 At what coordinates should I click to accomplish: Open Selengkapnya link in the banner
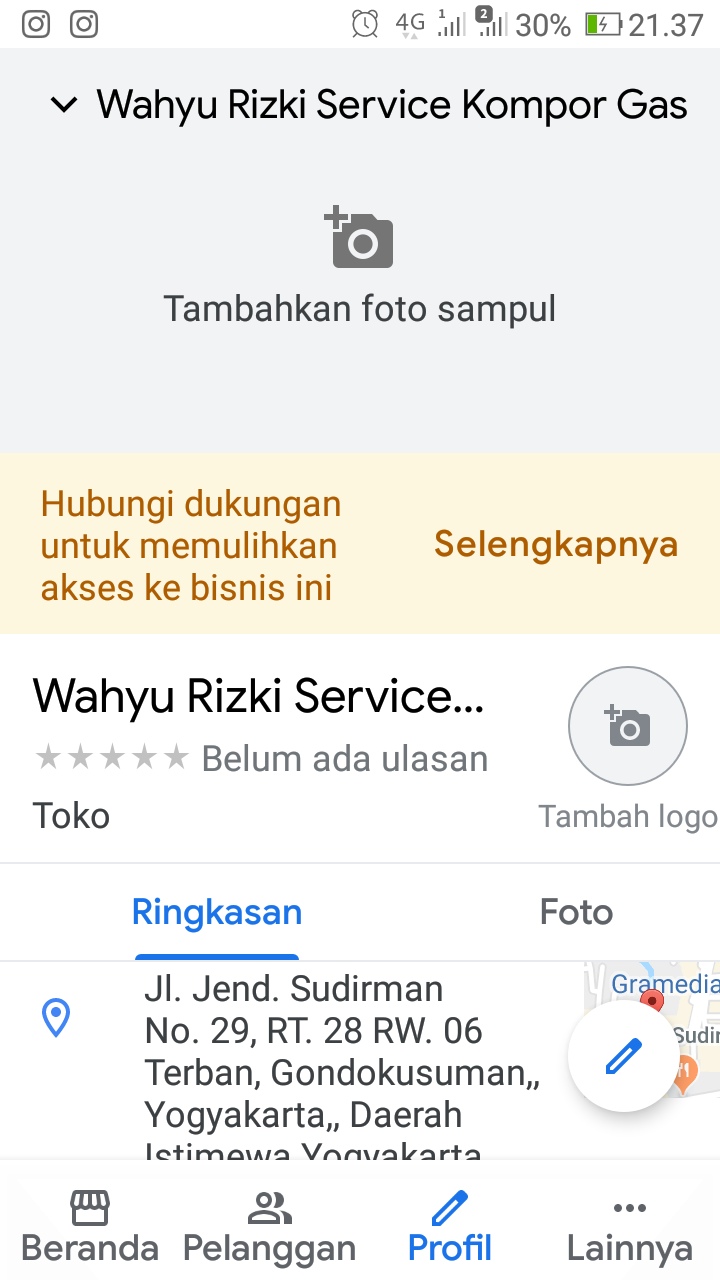(x=556, y=544)
